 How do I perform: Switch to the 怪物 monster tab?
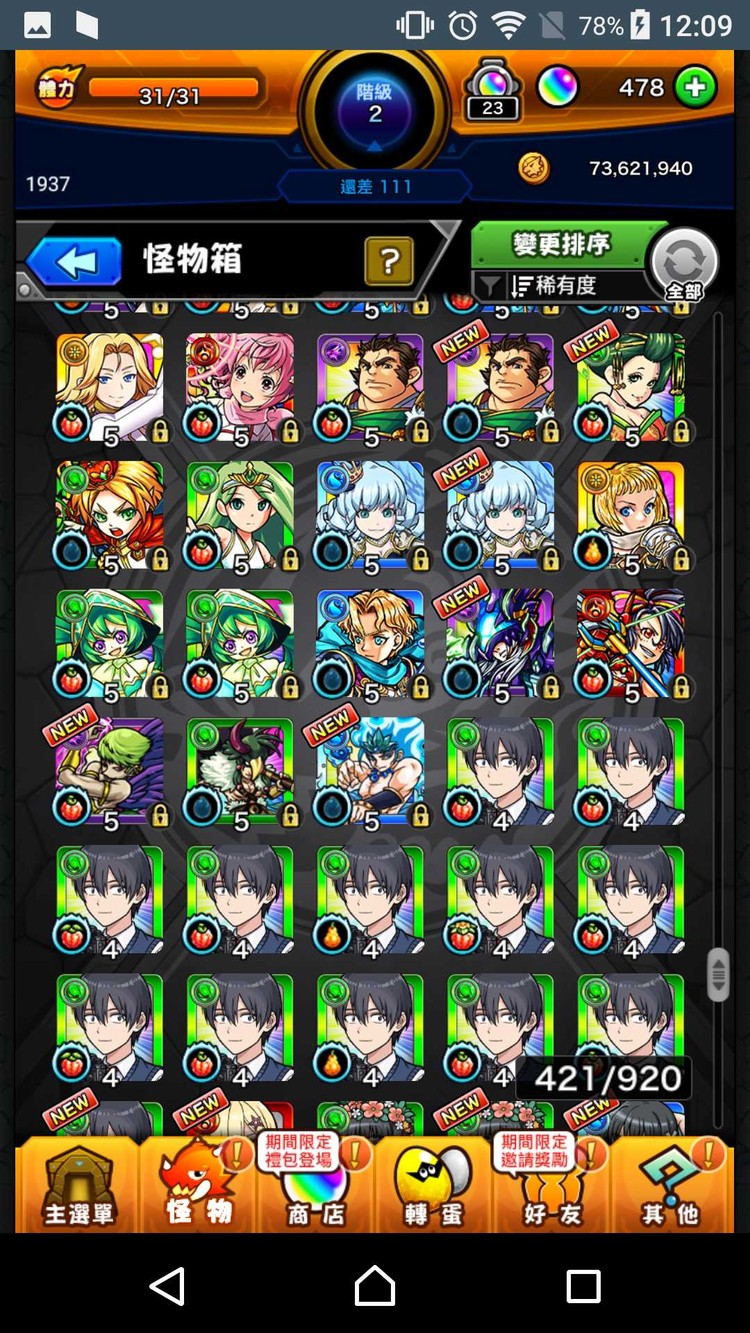click(x=198, y=1187)
